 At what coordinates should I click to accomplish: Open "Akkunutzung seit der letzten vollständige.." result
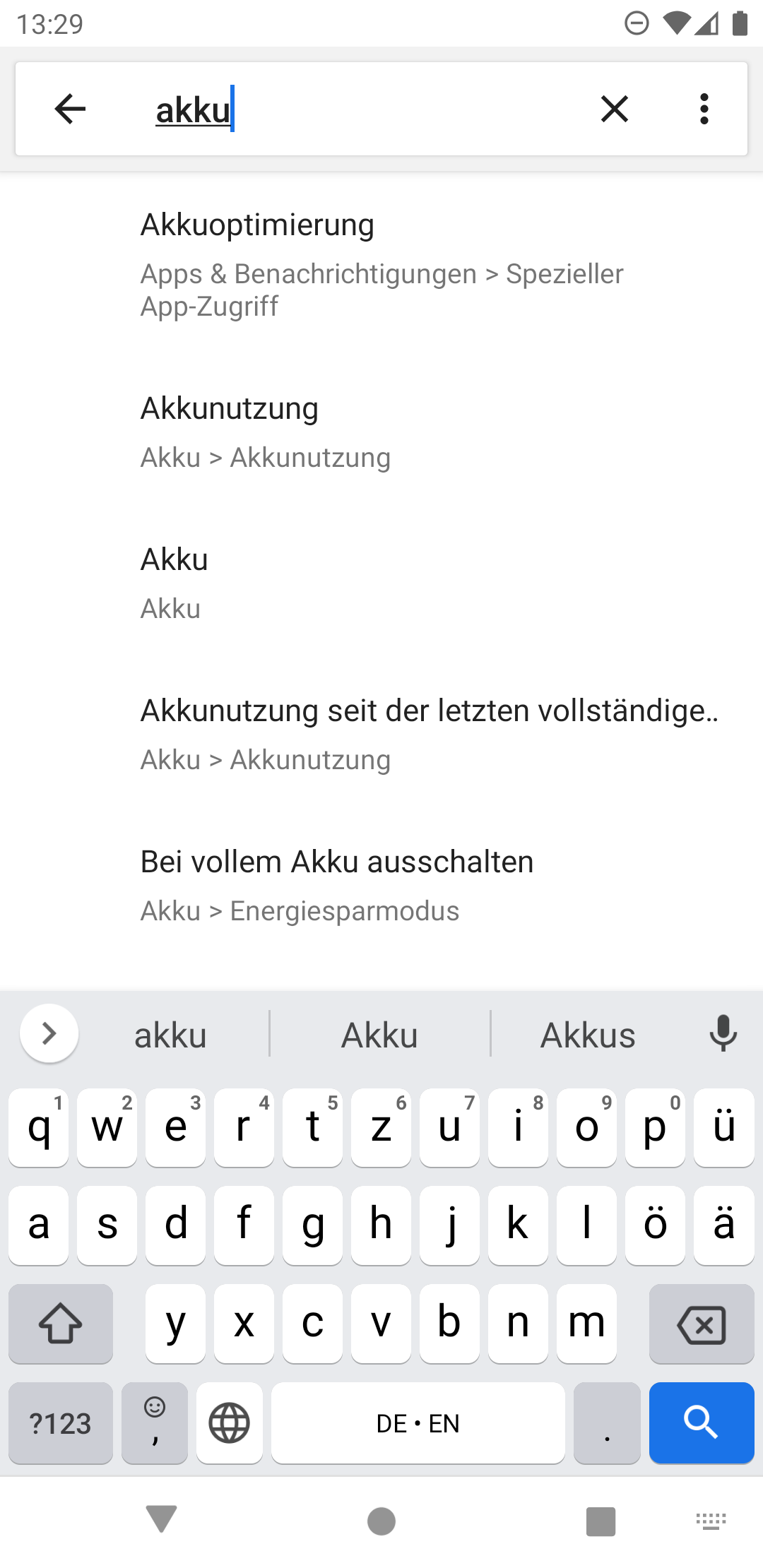(x=381, y=734)
